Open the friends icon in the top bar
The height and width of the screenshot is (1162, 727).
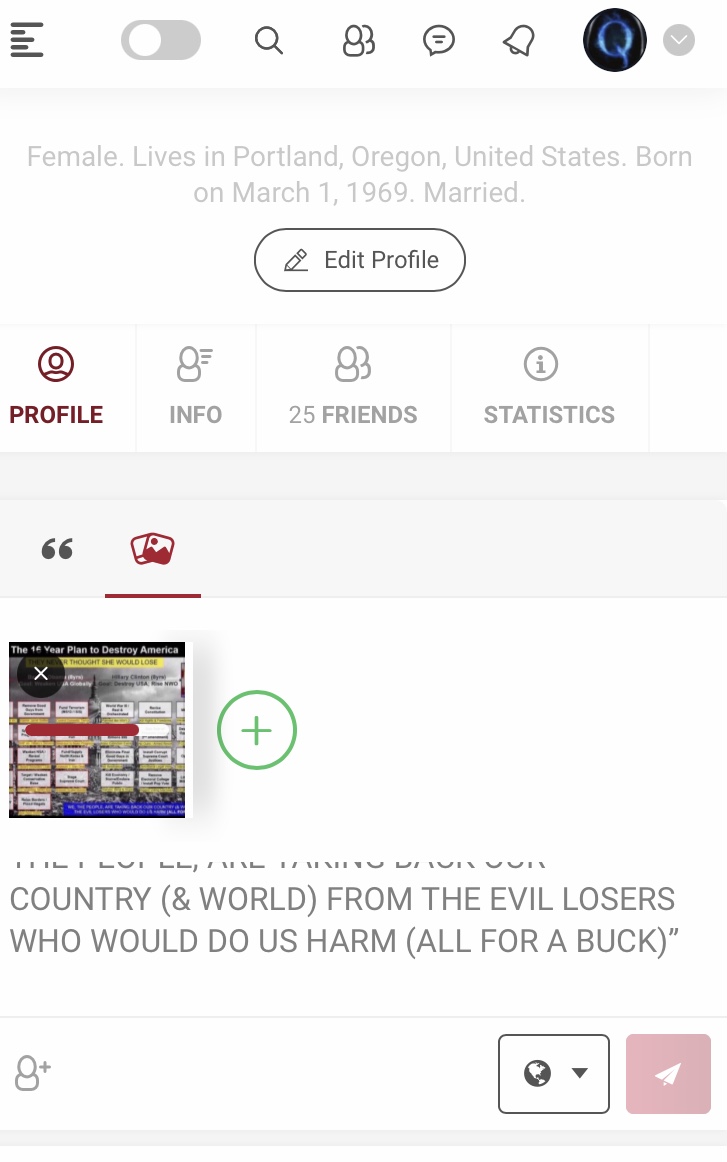(358, 41)
